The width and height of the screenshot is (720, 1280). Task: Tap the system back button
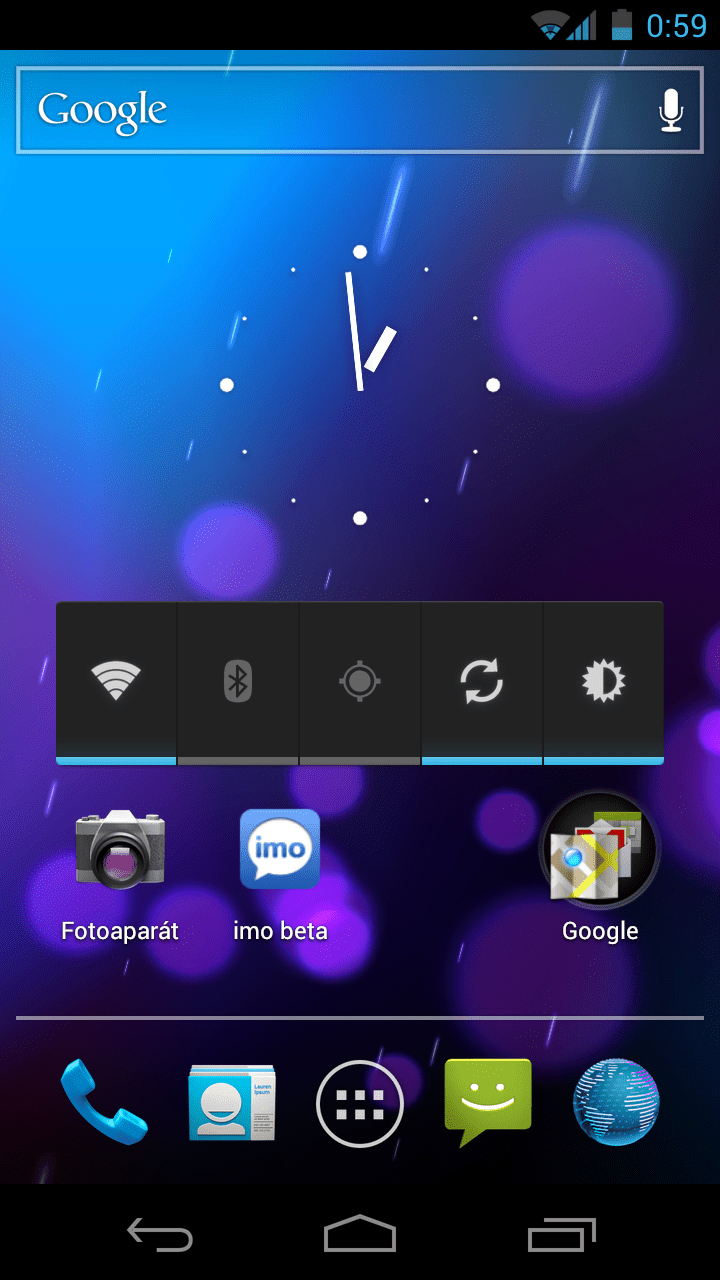160,1235
